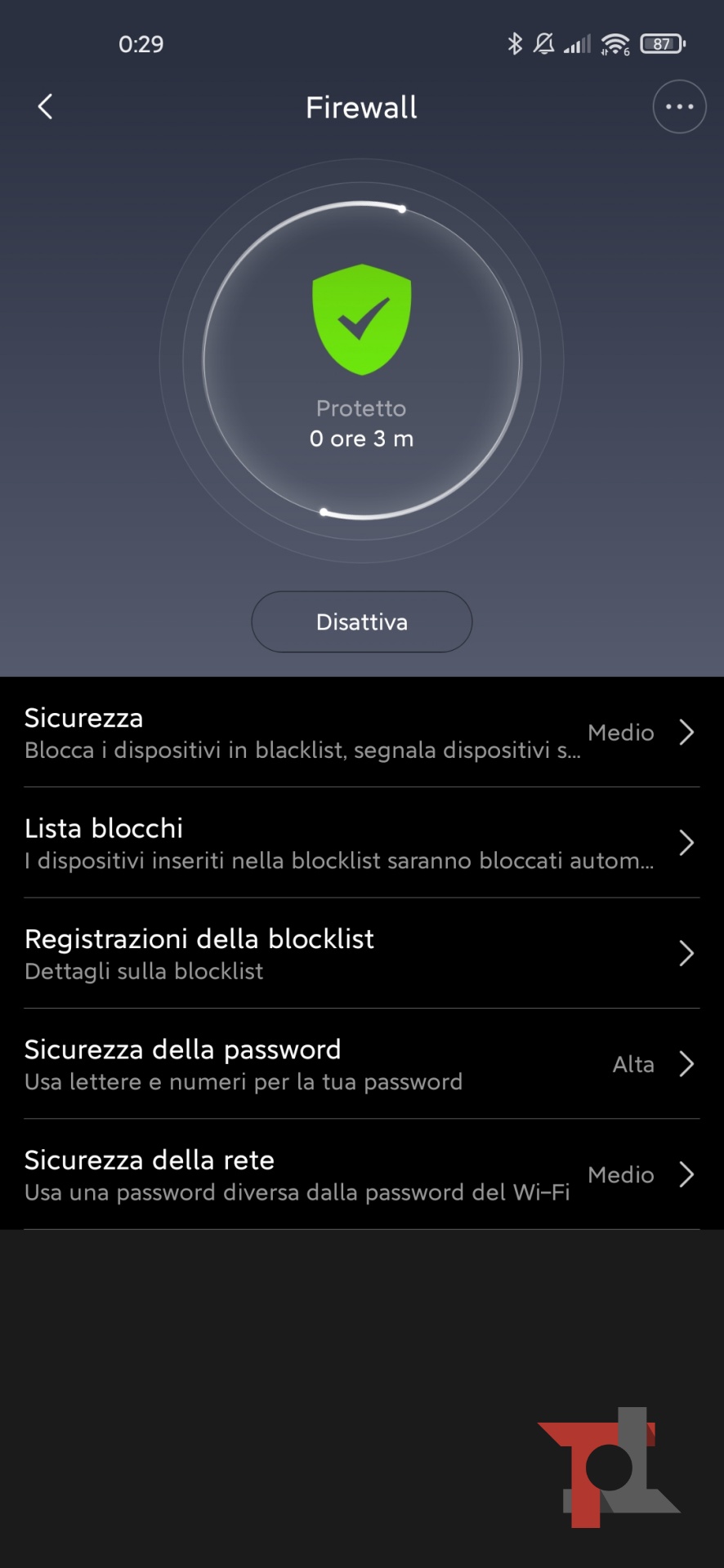Open Sicurezza della rete
Viewport: 724px width, 1568px height.
point(361,1174)
